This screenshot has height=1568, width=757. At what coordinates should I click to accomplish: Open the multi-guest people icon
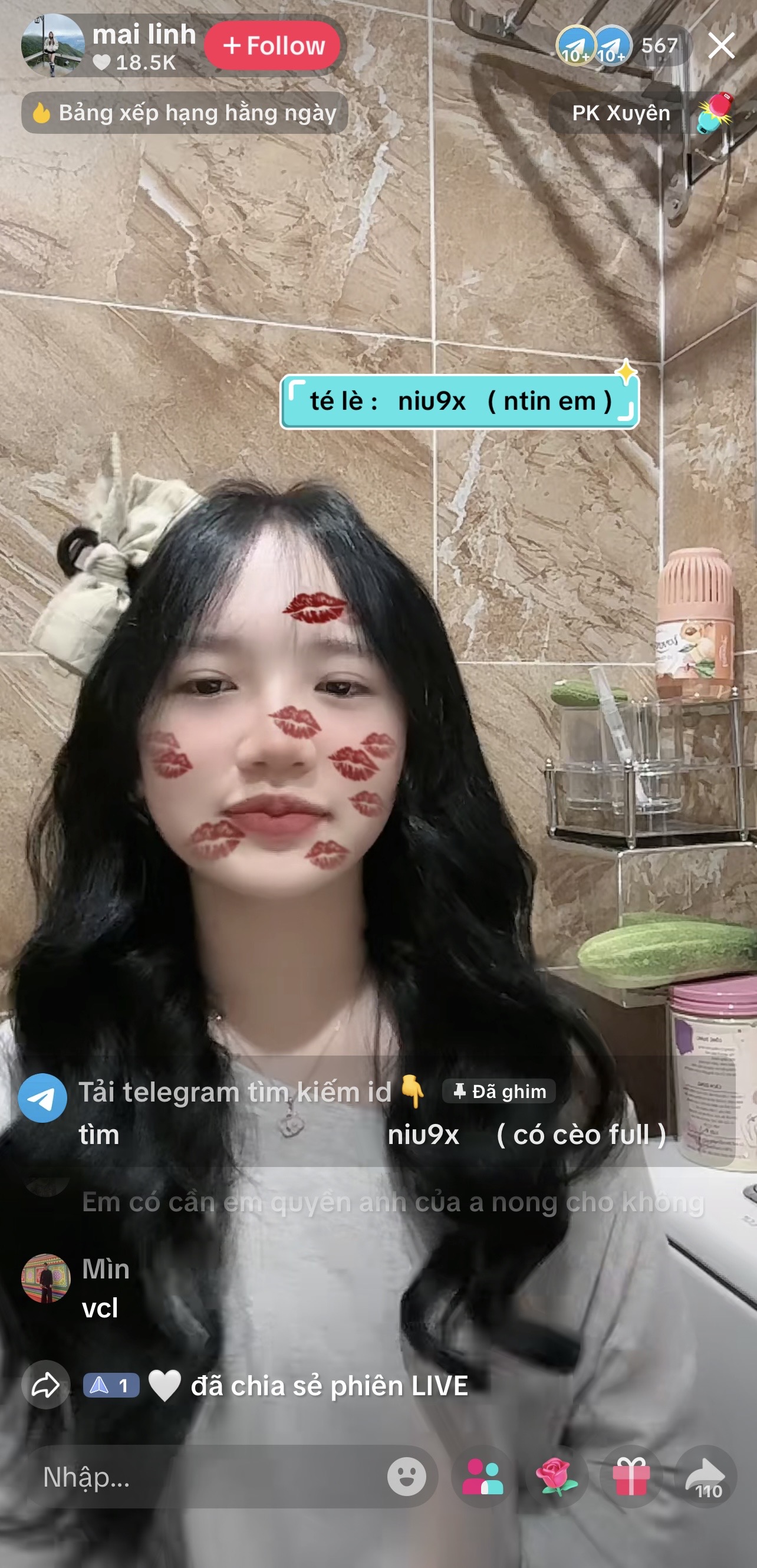(x=482, y=1477)
